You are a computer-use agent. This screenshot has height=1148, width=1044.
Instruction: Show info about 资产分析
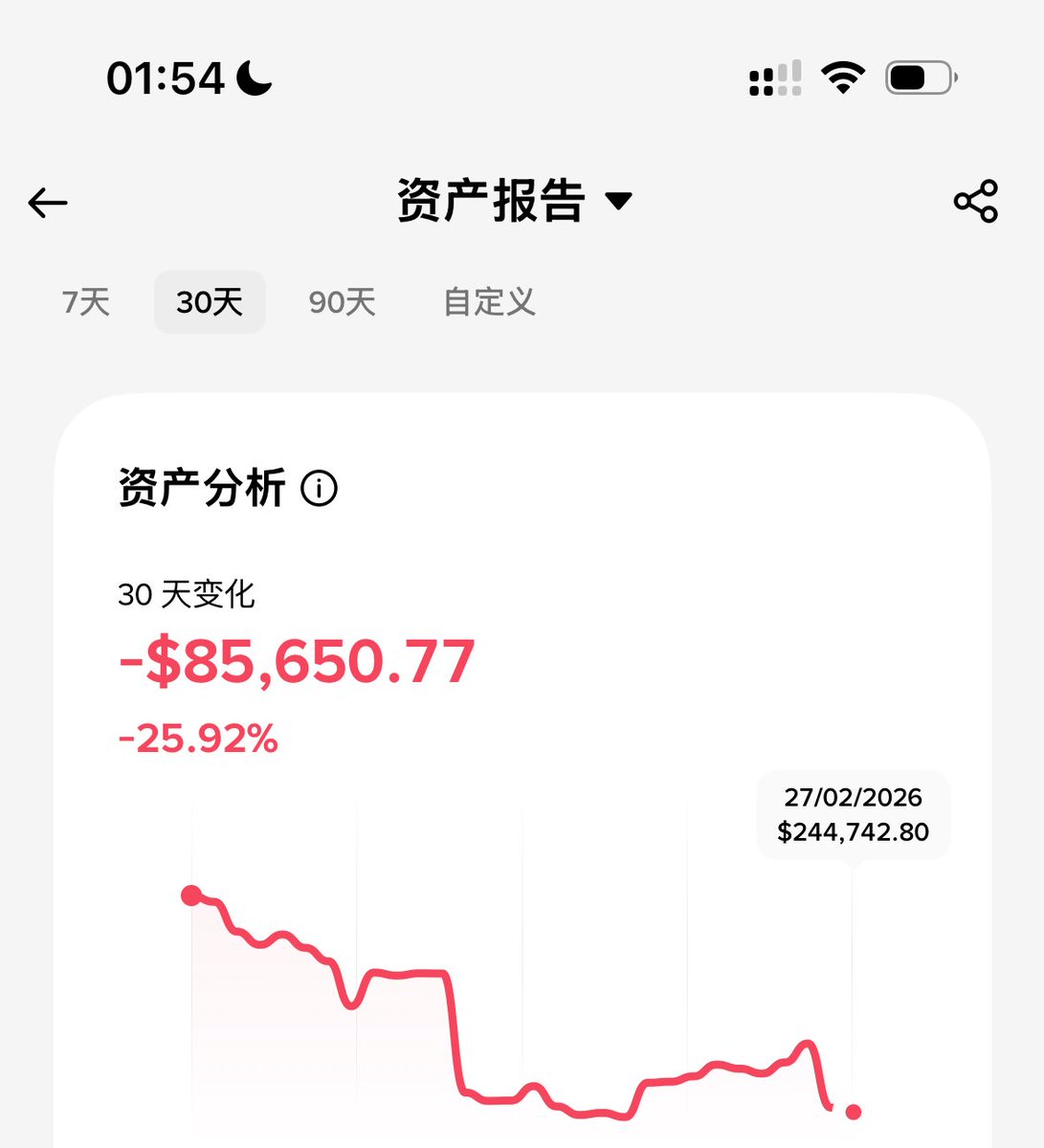coord(319,489)
